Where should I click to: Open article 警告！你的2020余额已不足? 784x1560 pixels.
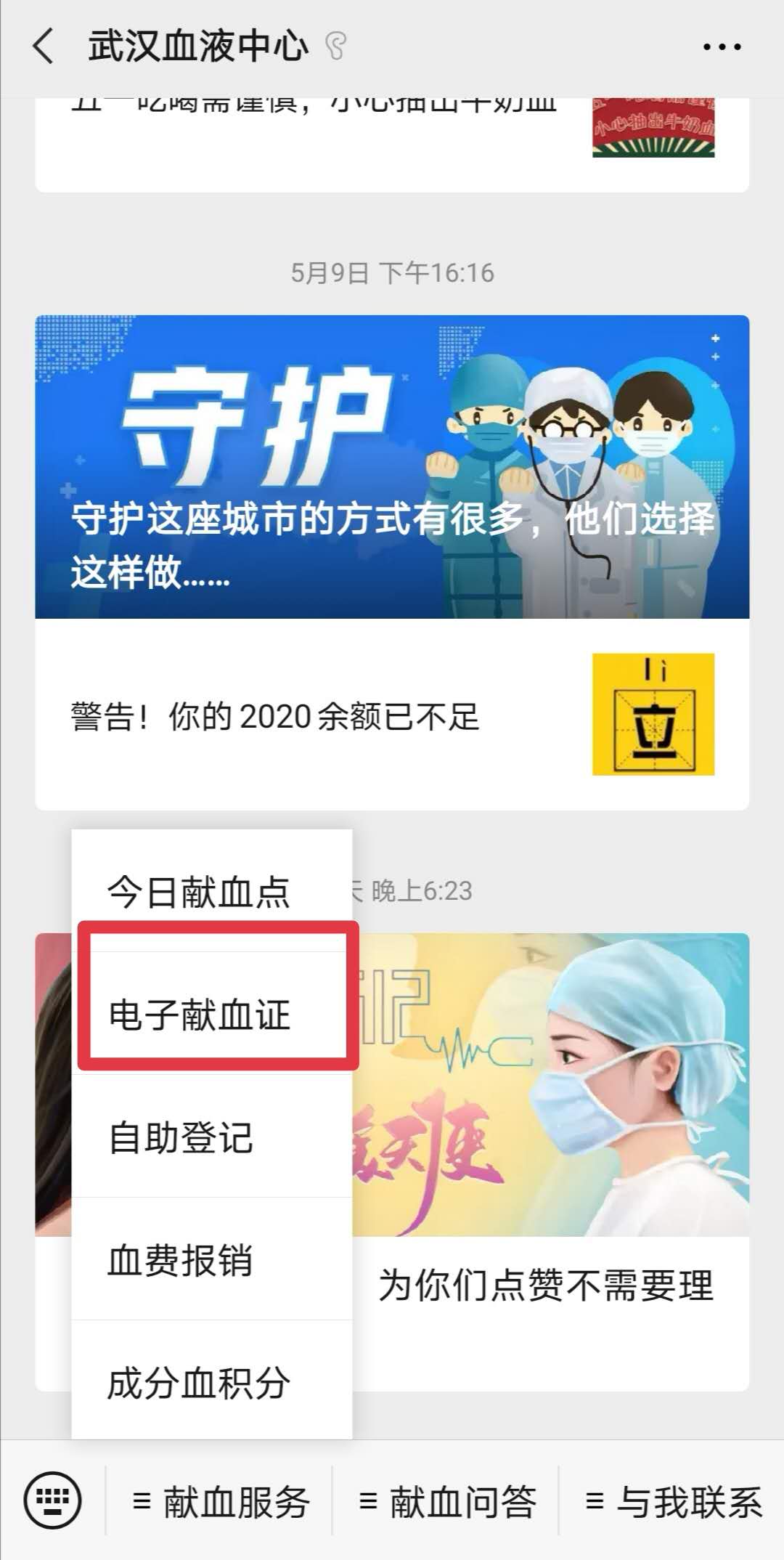(392, 715)
